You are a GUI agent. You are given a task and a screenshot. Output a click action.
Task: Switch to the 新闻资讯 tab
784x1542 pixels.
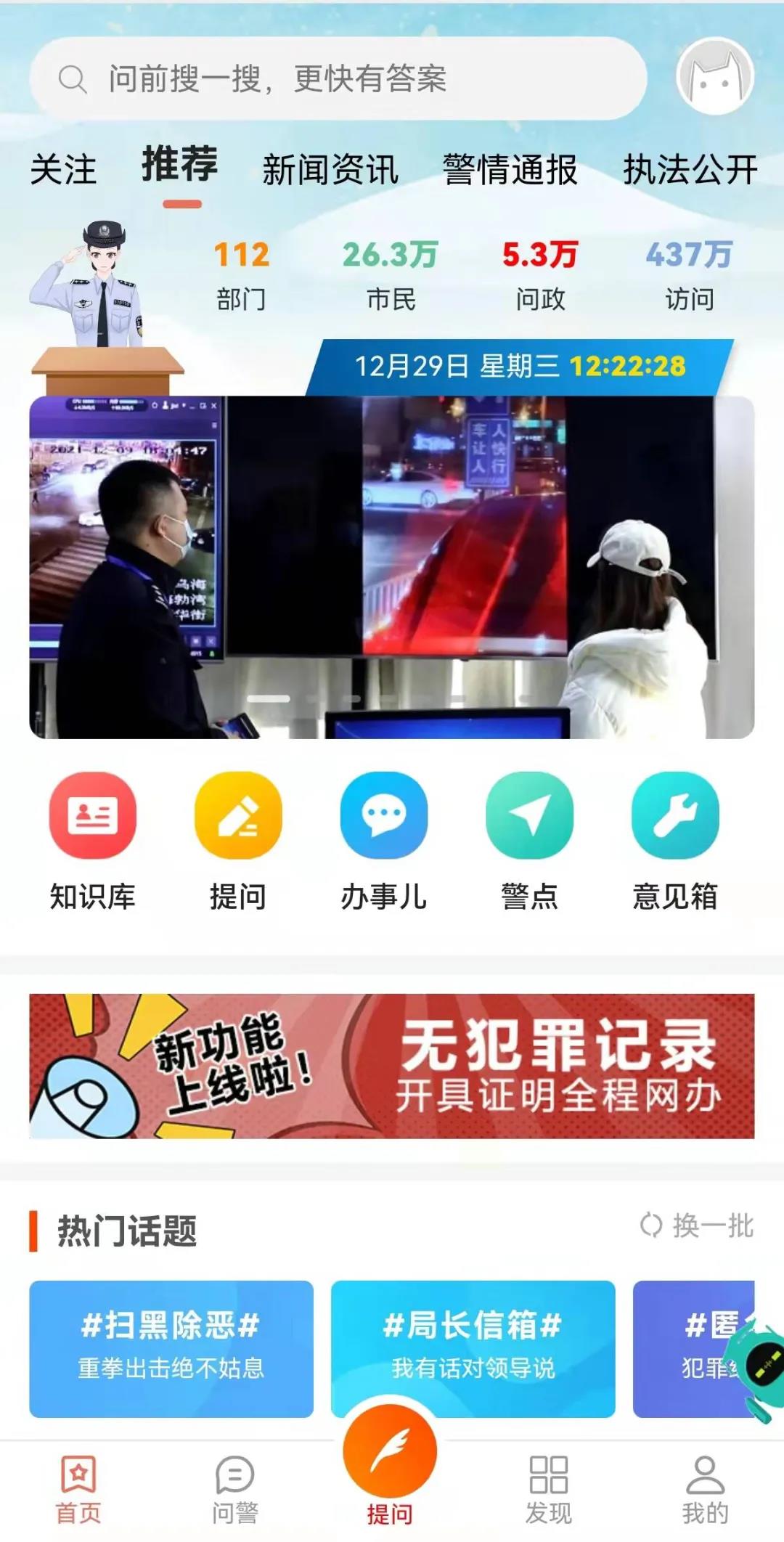330,167
